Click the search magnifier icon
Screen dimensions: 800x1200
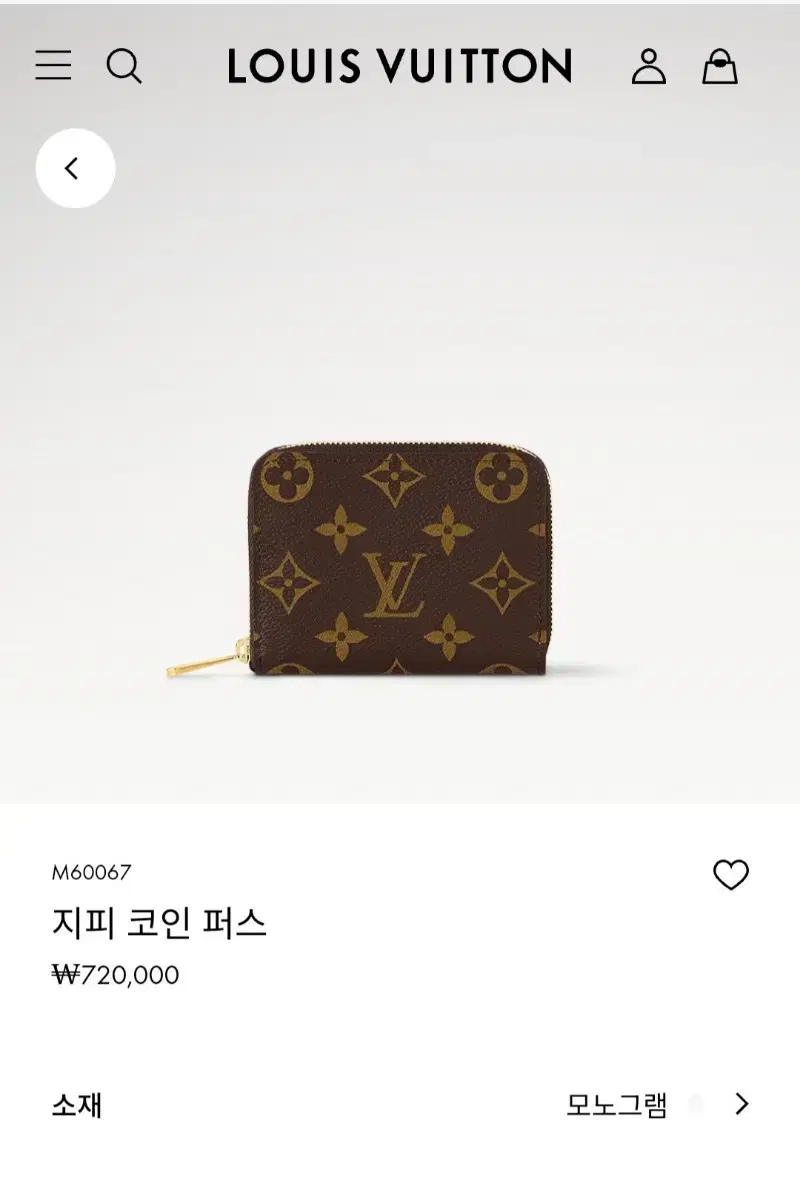(x=125, y=67)
